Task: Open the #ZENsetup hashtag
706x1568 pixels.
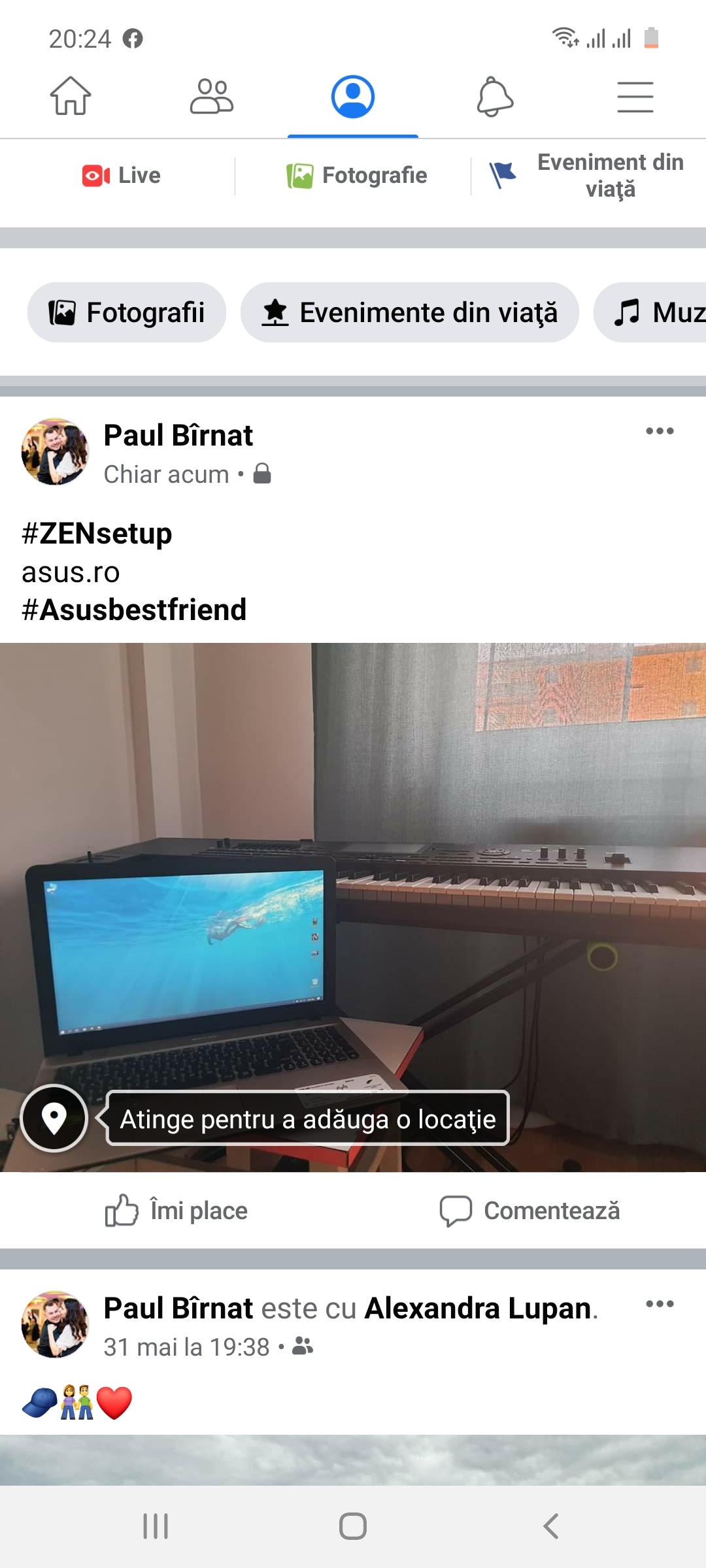Action: click(x=97, y=533)
